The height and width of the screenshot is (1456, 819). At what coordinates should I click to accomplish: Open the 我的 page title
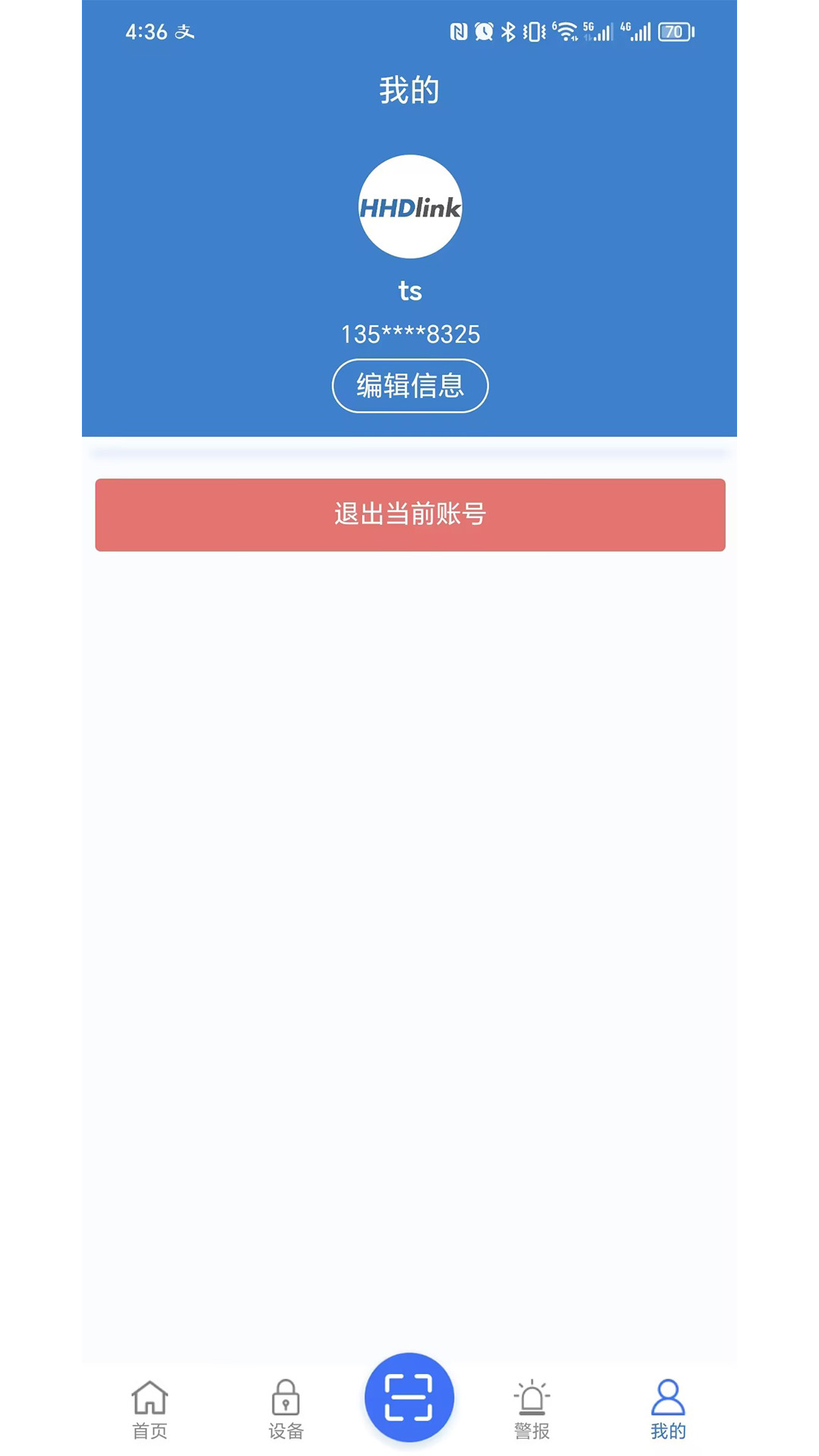point(409,89)
